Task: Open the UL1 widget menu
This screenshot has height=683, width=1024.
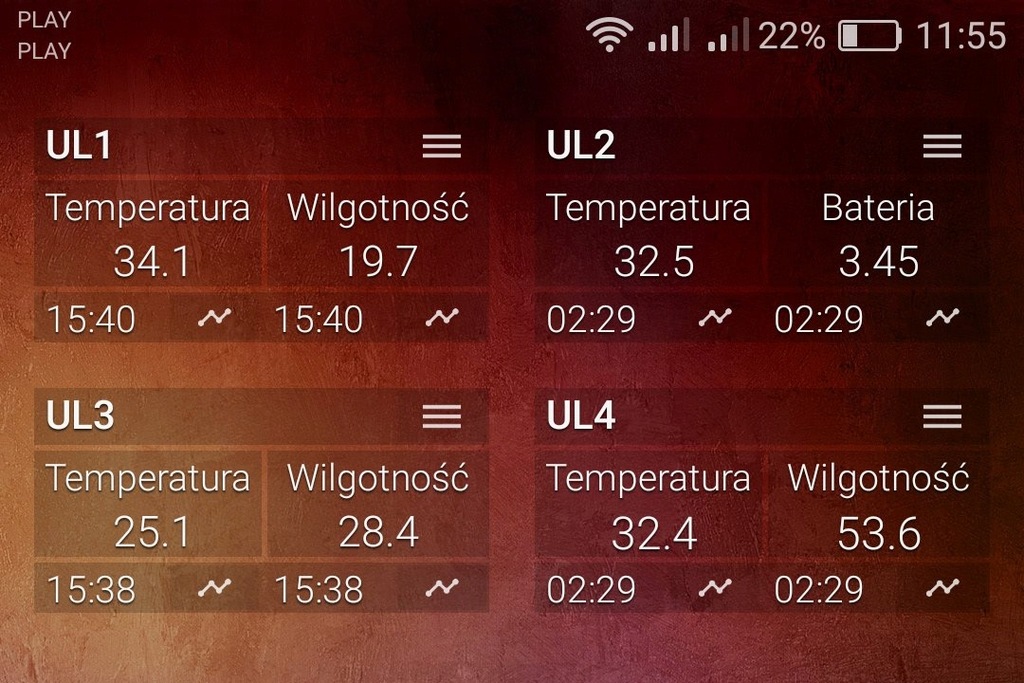Action: tap(441, 147)
